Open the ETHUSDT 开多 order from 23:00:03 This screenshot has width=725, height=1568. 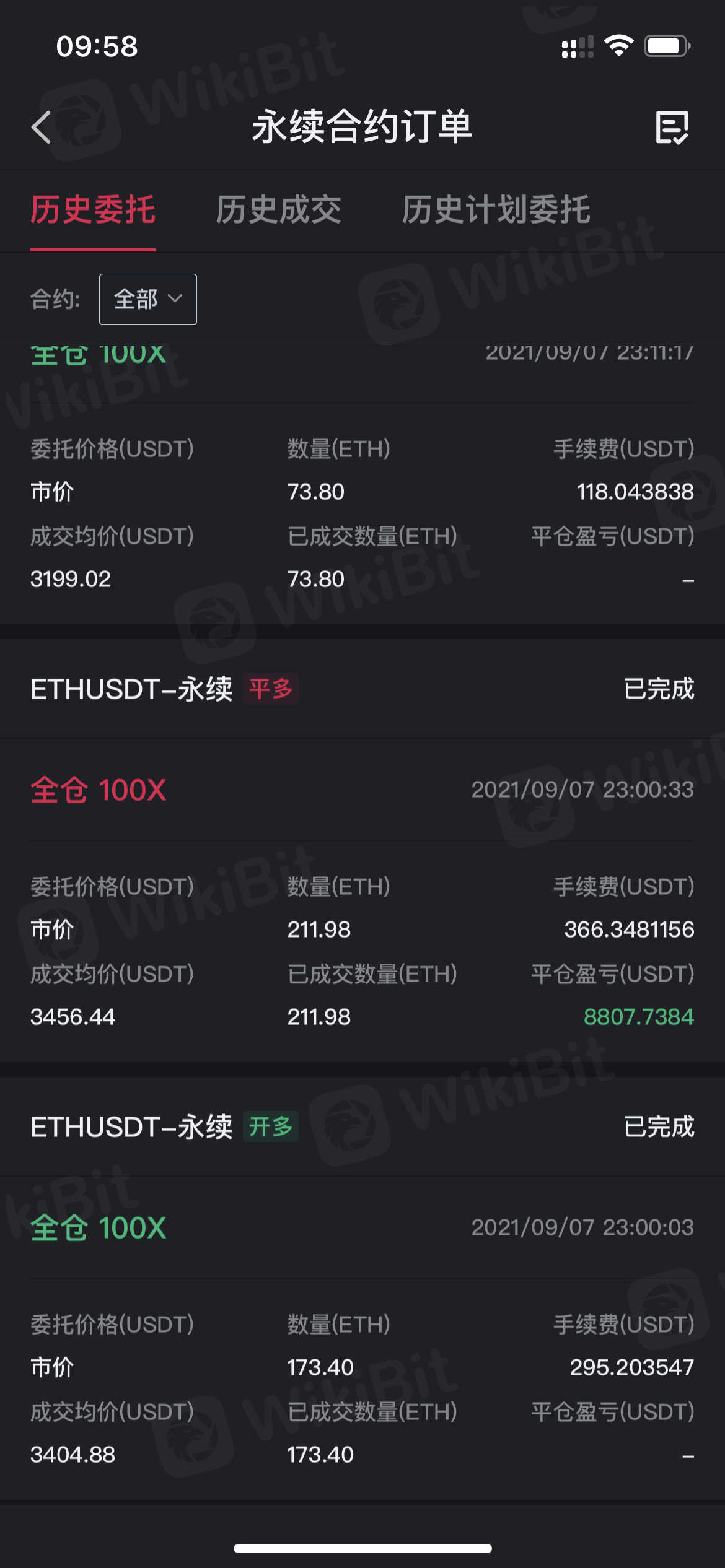pos(362,1126)
